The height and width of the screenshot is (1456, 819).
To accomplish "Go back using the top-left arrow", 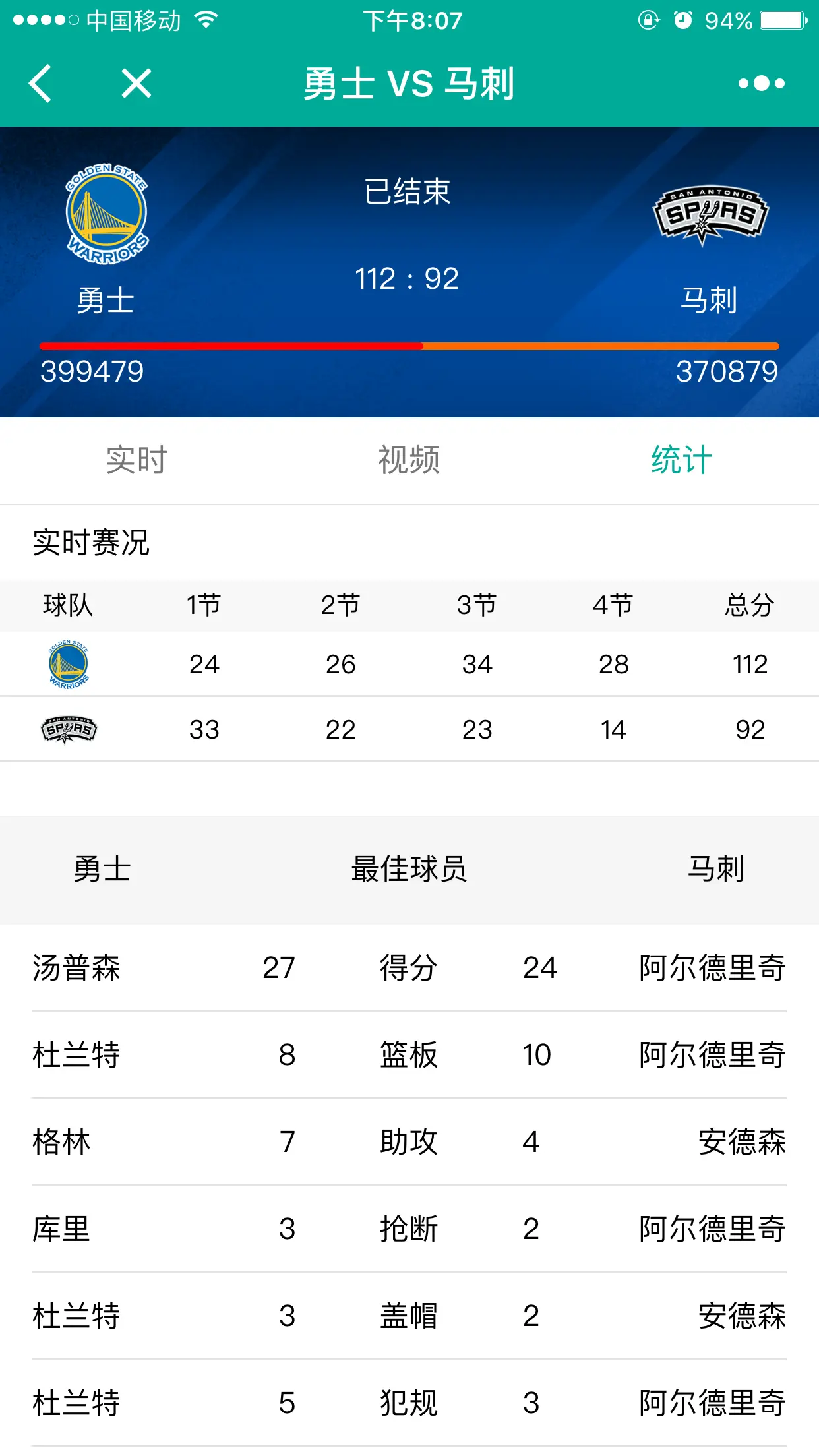I will [41, 84].
